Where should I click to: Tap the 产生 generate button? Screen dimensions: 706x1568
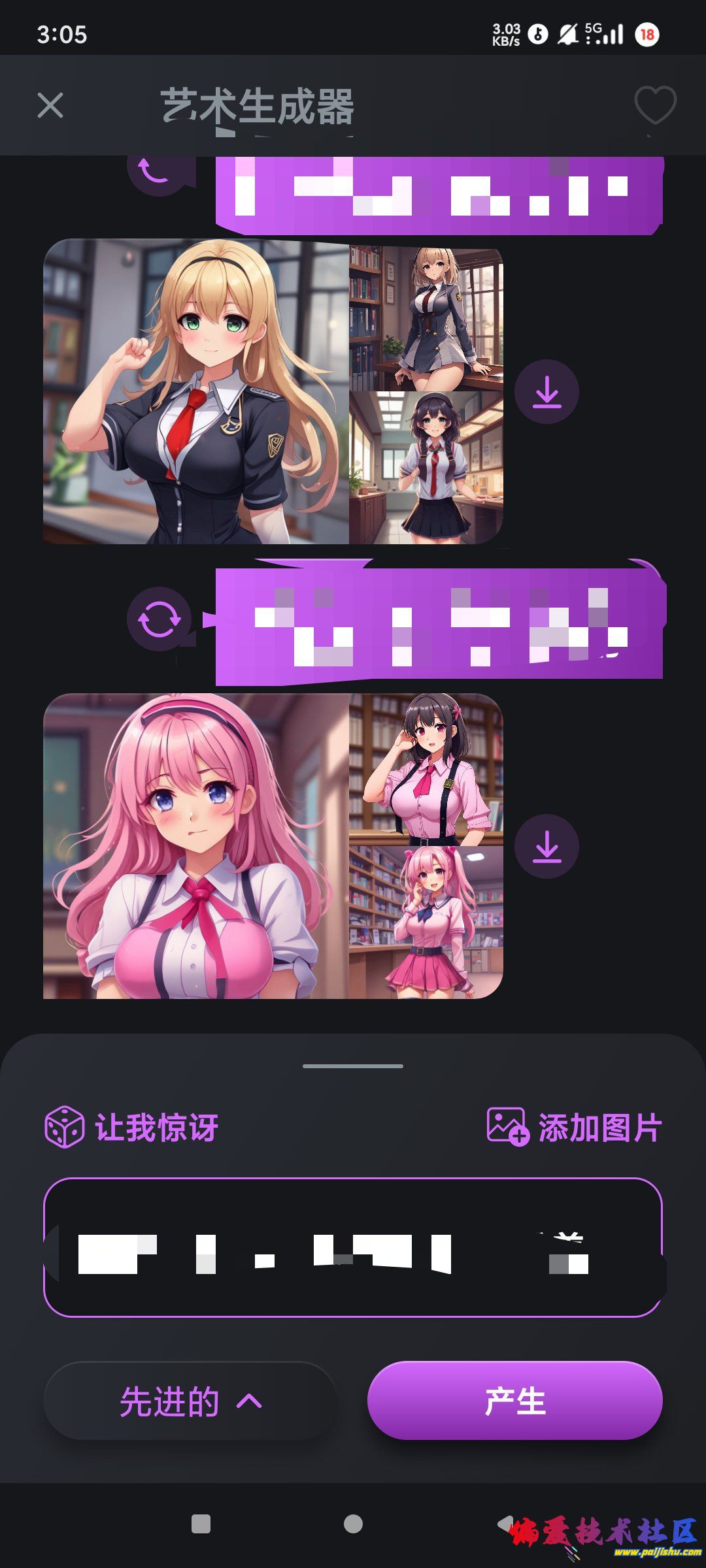(x=515, y=1400)
